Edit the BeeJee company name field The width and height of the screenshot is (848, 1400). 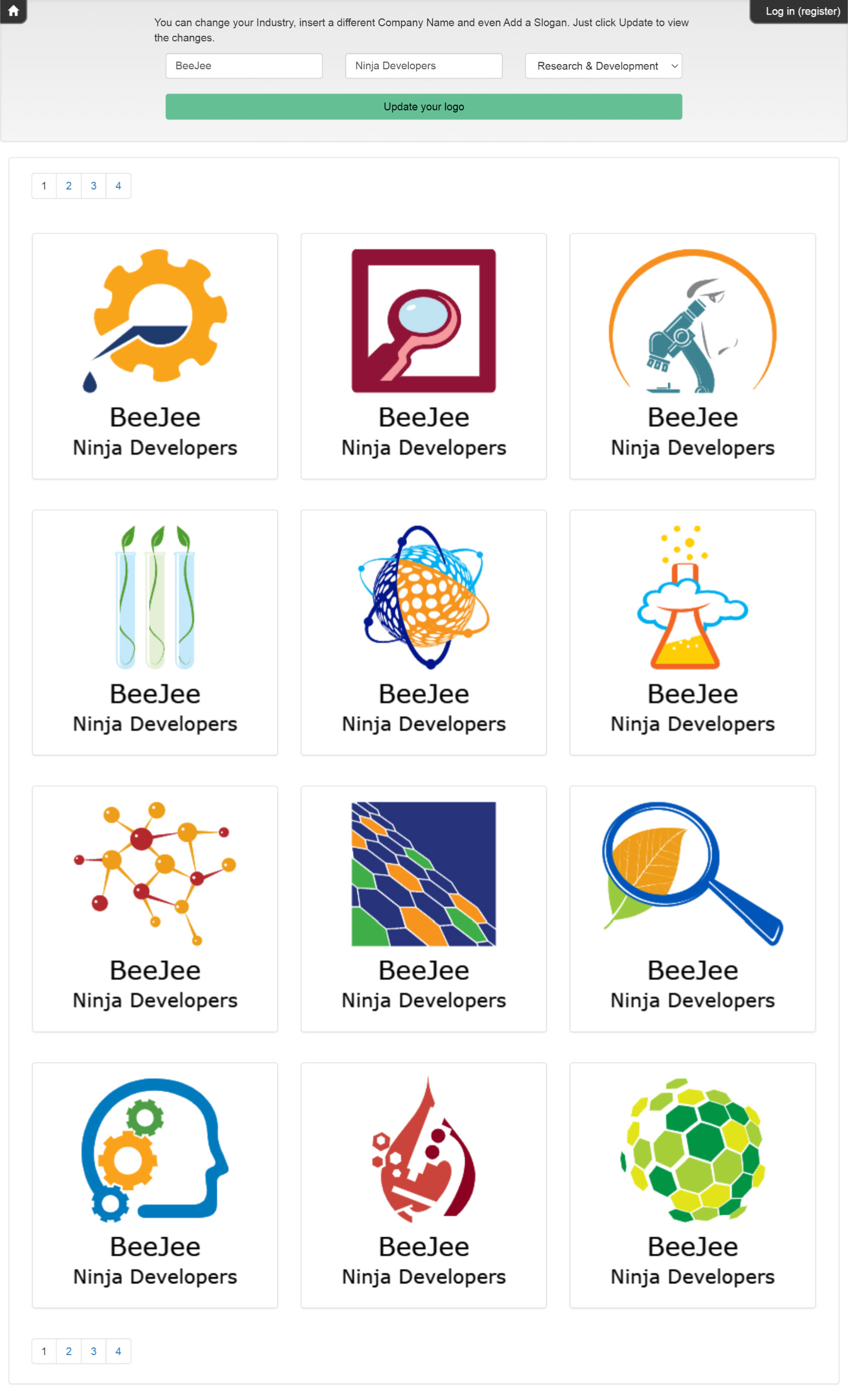[244, 66]
